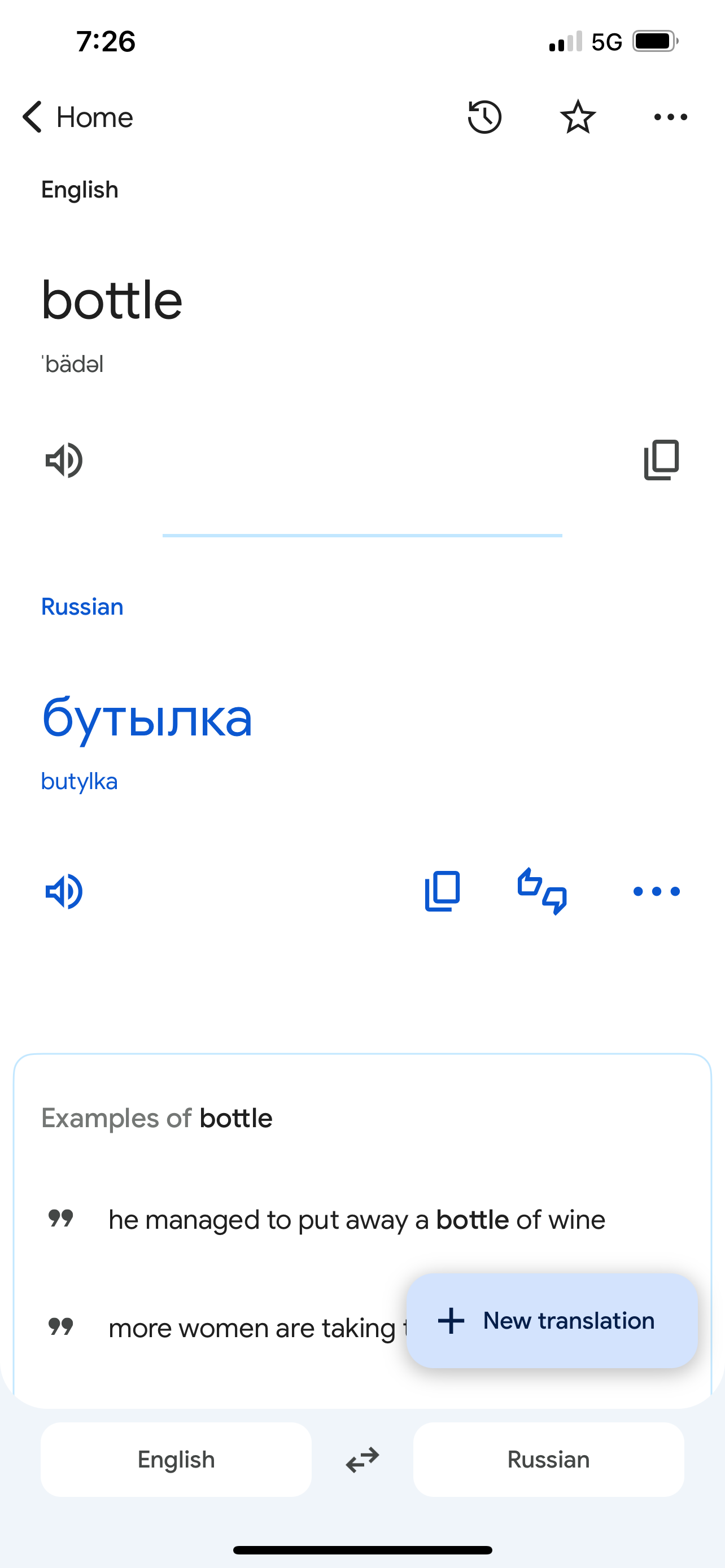This screenshot has height=1568, width=725.
Task: Listen to the Russian translation бутылка
Action: coord(64,891)
